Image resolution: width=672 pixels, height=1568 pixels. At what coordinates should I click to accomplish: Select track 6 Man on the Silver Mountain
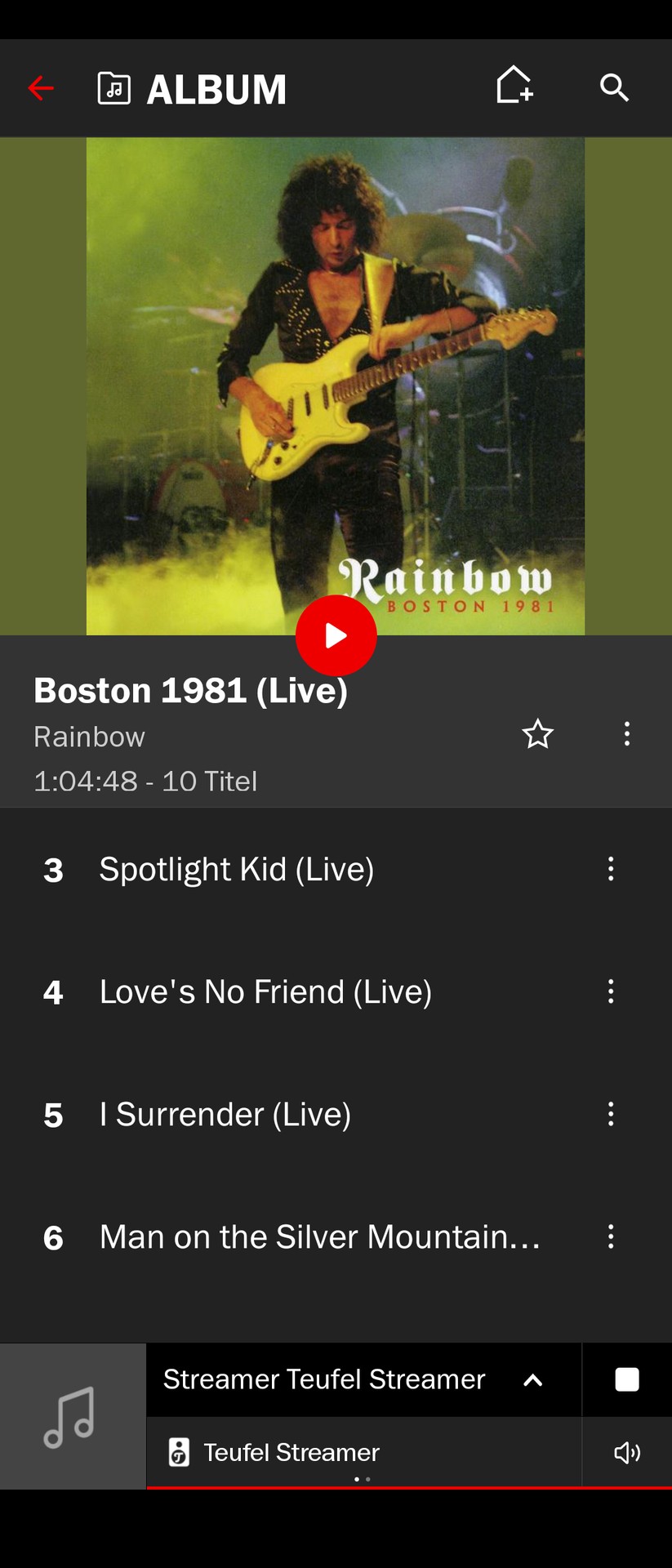click(318, 1236)
